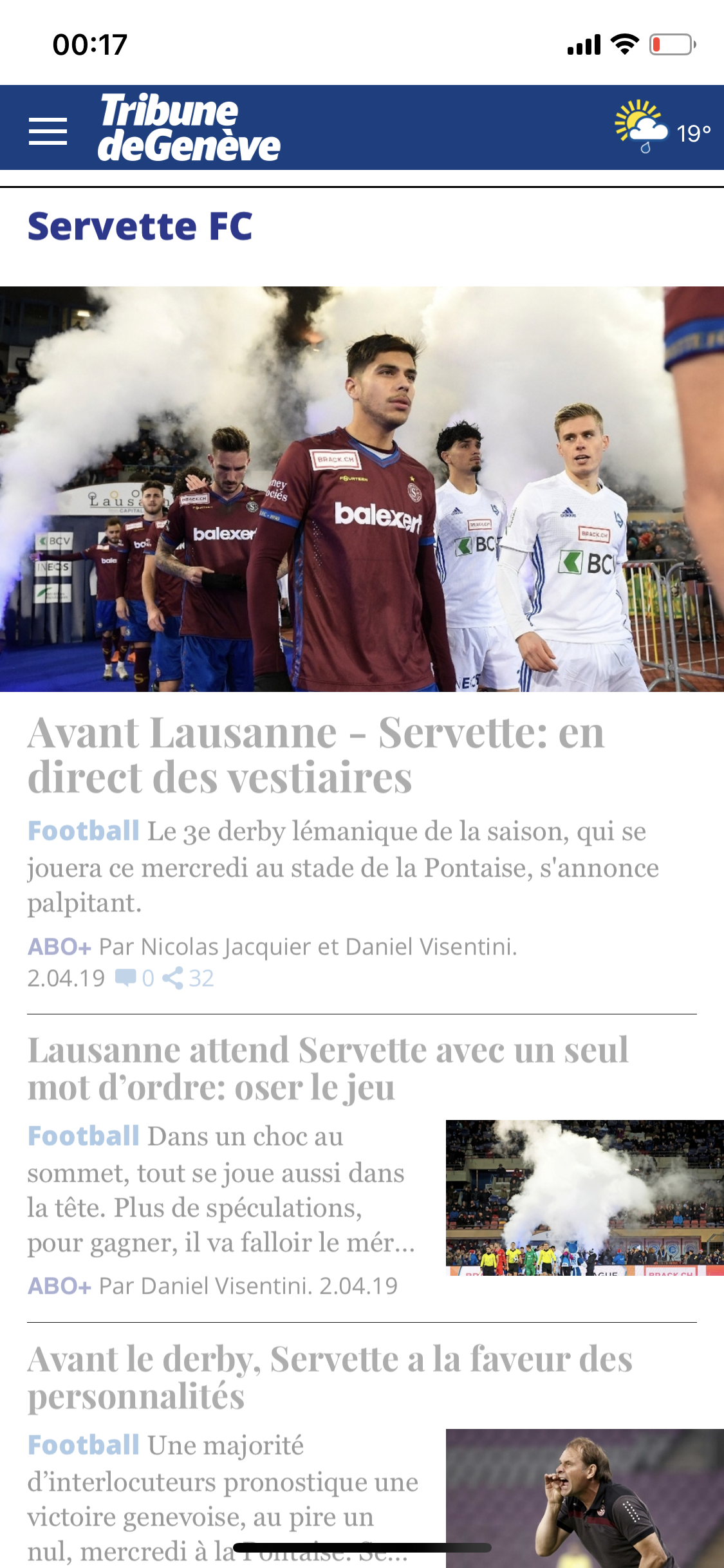Screen dimensions: 724x1568
Task: Tap the Tribune de Genève logo
Action: click(189, 128)
